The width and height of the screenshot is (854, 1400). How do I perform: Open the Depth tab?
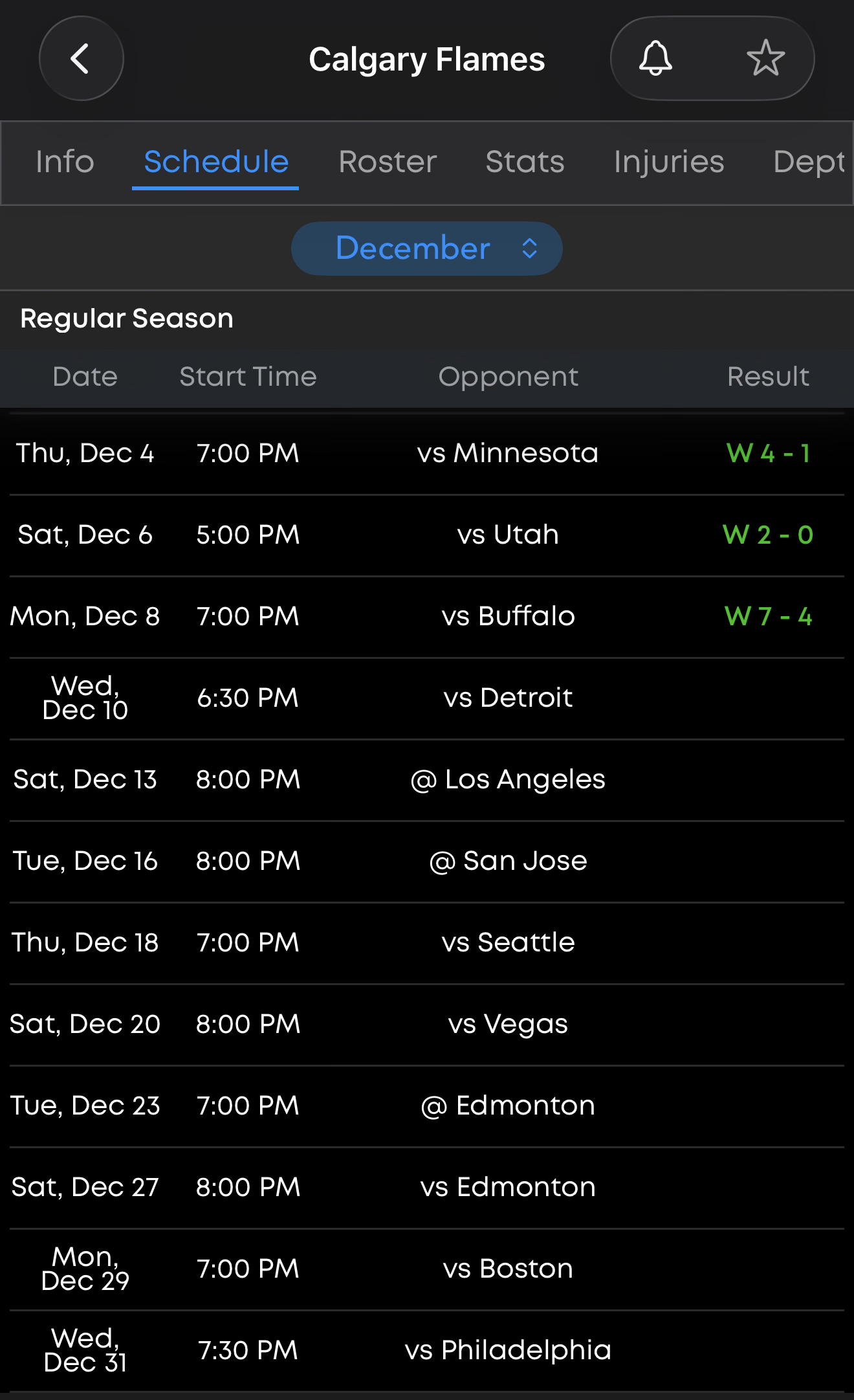click(809, 162)
